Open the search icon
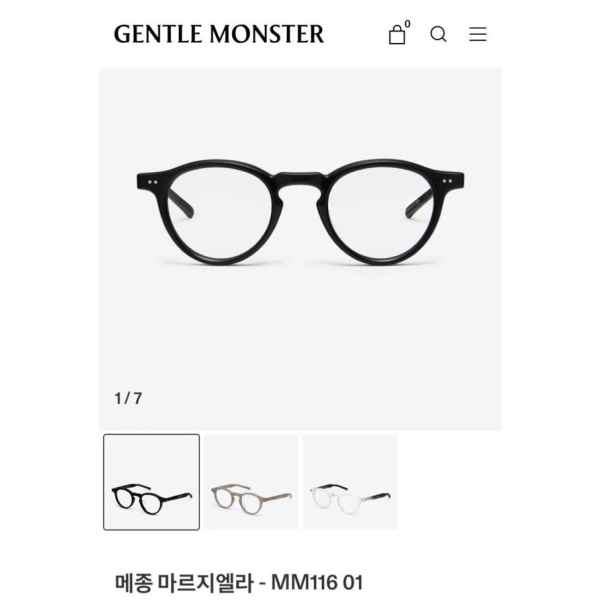 (x=438, y=34)
